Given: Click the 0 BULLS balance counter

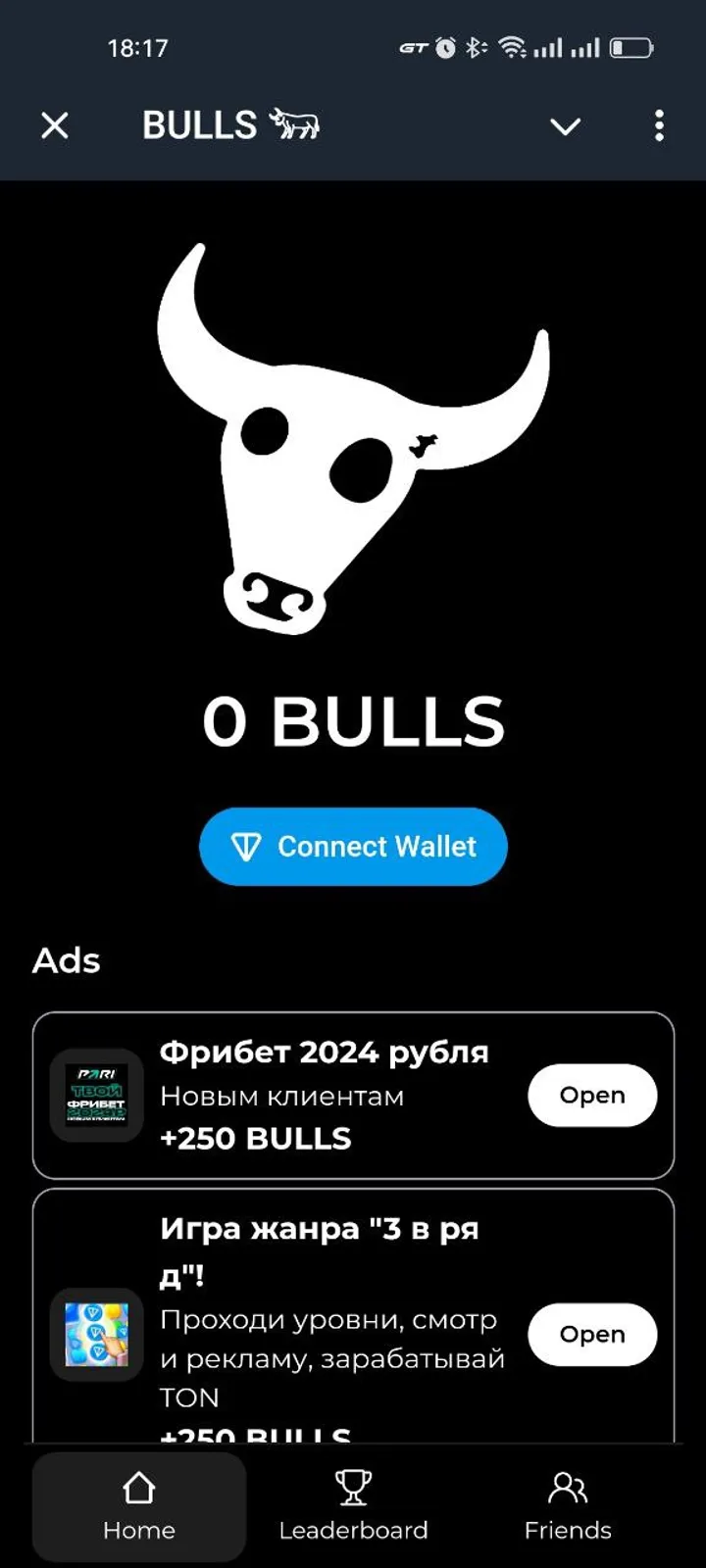Looking at the screenshot, I should (353, 722).
